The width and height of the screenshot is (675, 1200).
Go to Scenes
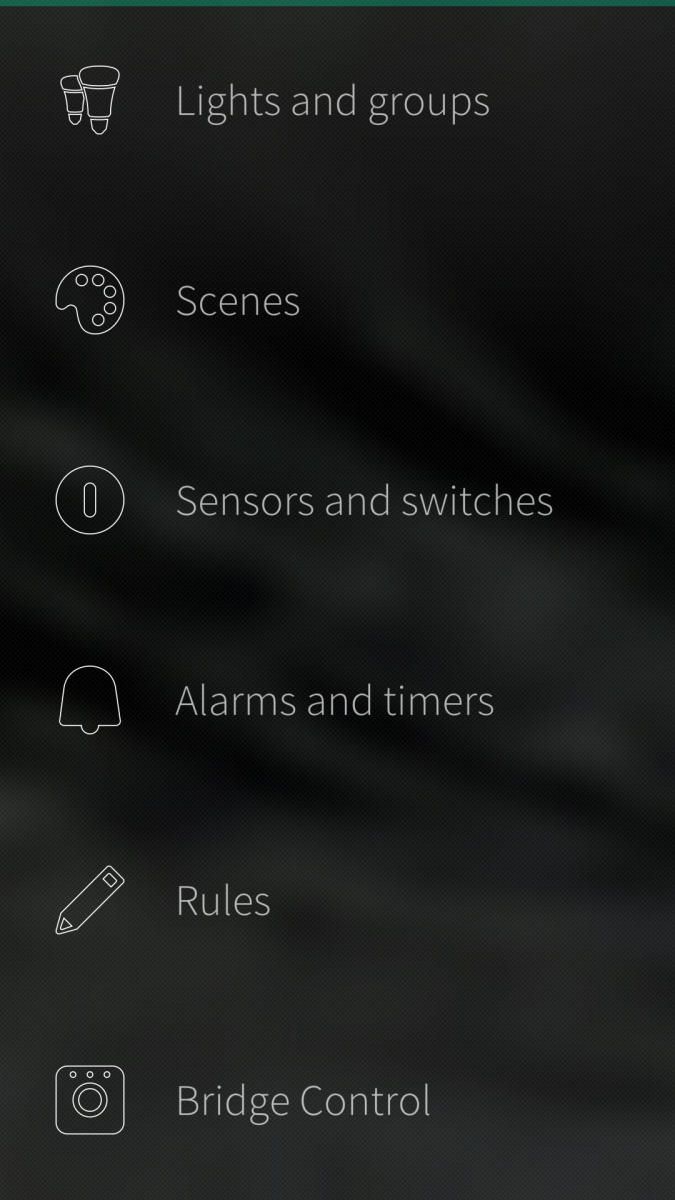[x=238, y=301]
